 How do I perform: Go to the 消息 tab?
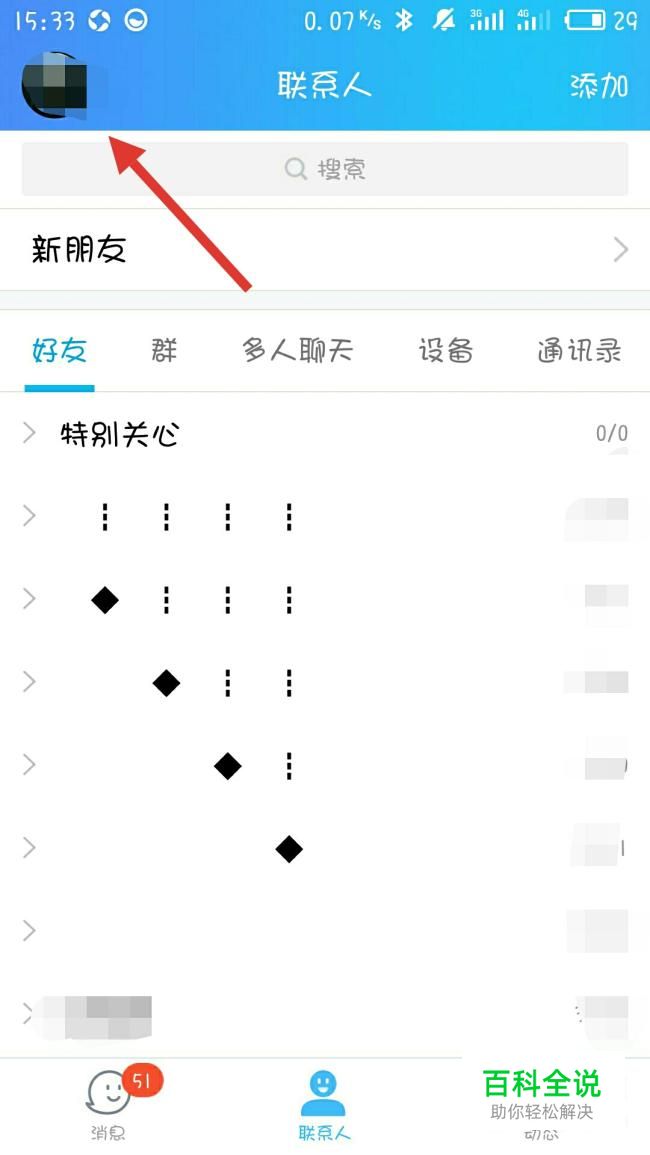click(108, 1105)
